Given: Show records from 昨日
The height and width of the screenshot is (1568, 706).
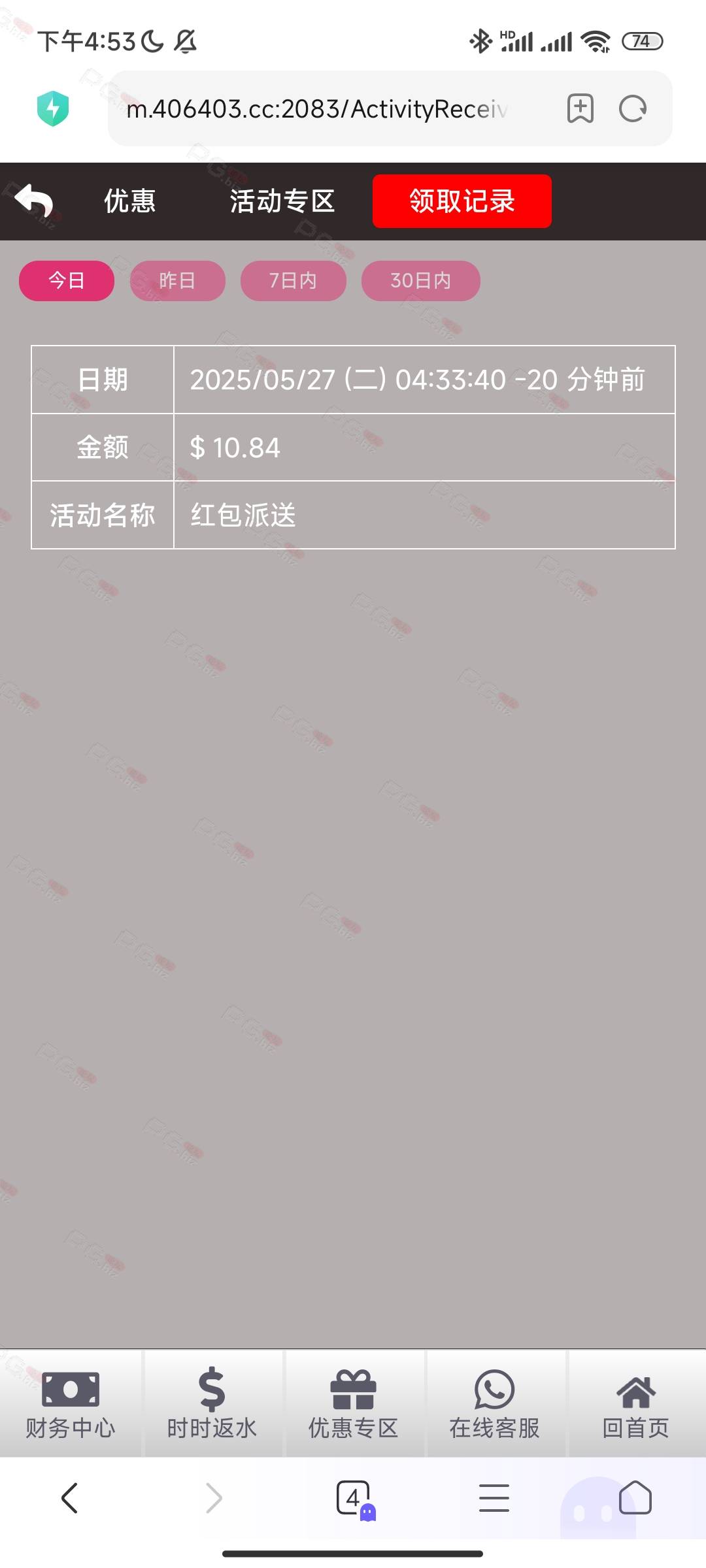Looking at the screenshot, I should (177, 281).
